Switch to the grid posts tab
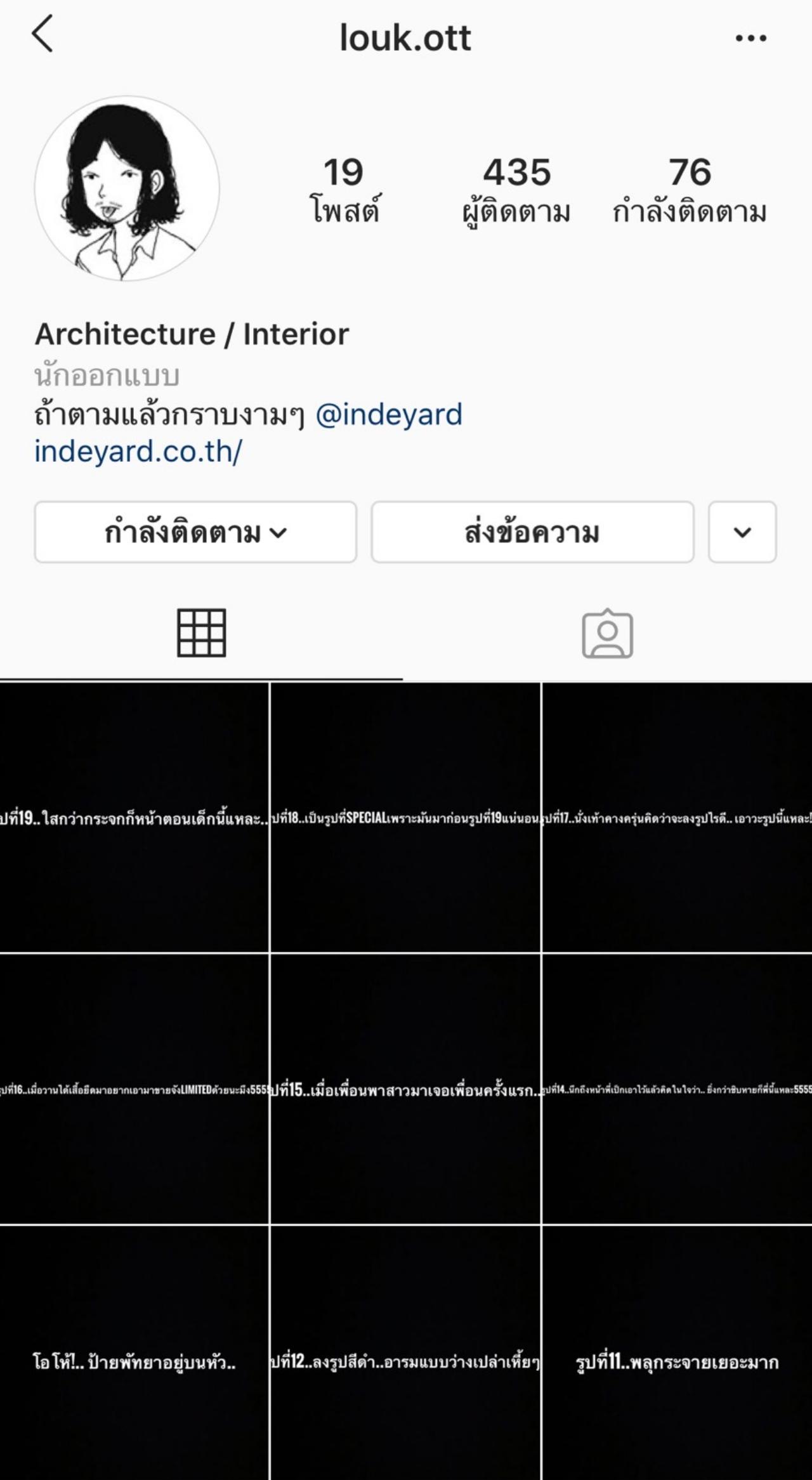This screenshot has height=1480, width=812. click(x=201, y=633)
